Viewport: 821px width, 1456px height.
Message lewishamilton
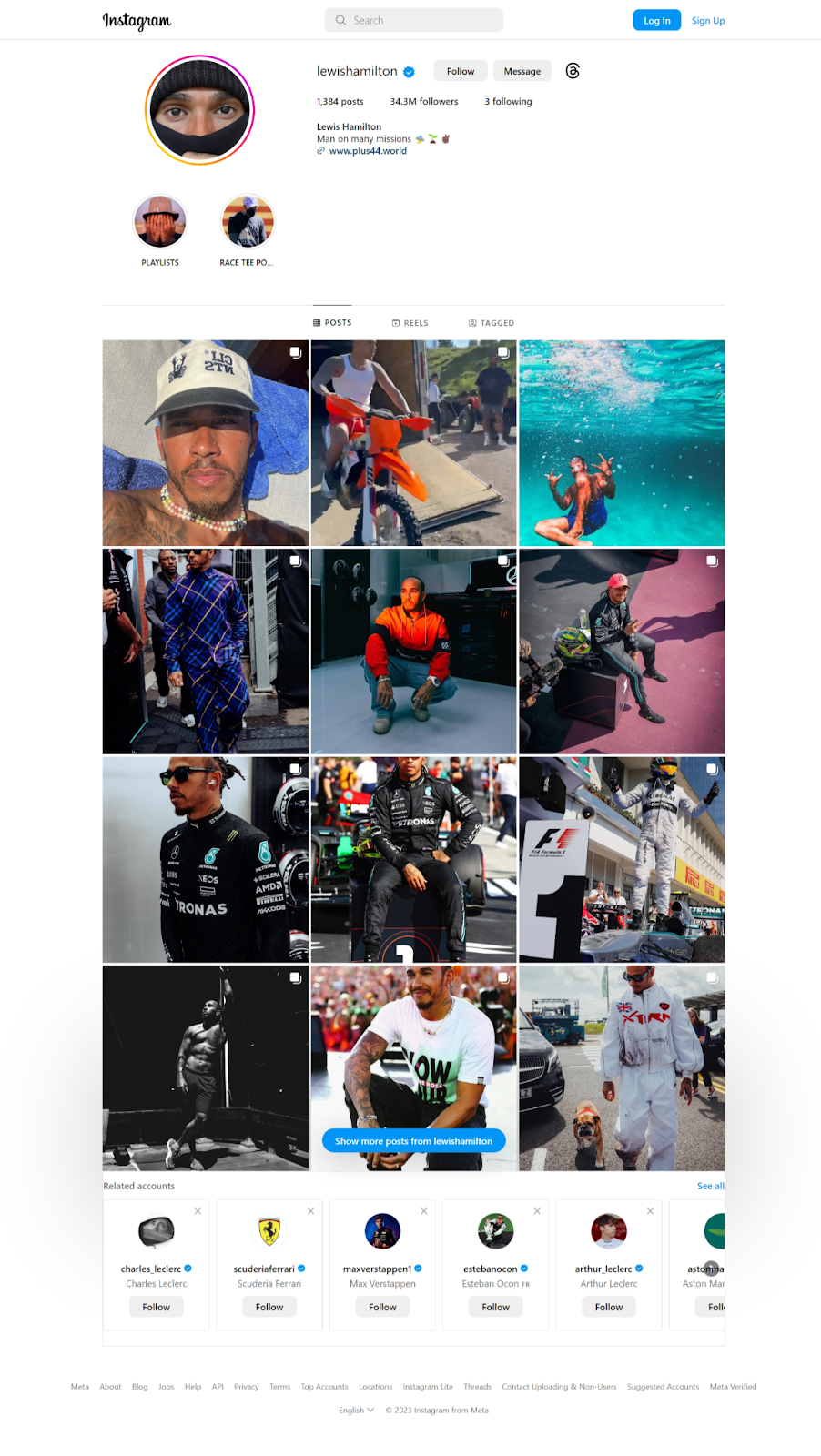(x=522, y=71)
